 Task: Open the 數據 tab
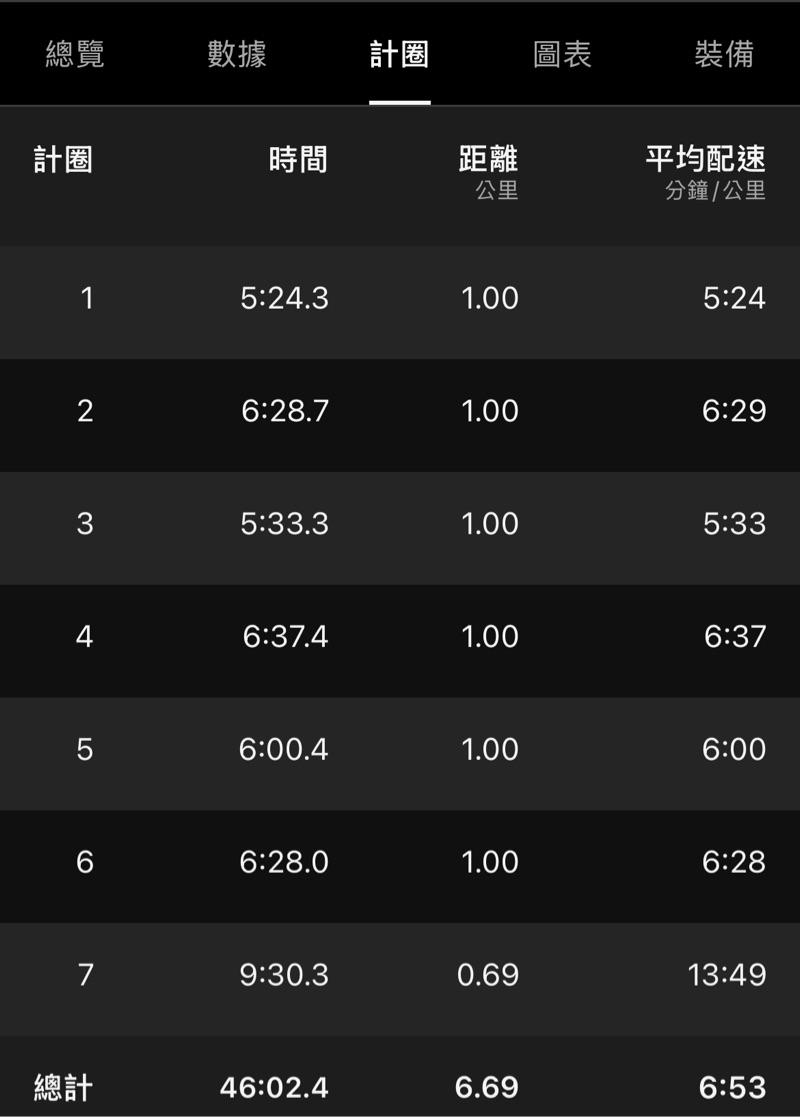coord(237,54)
